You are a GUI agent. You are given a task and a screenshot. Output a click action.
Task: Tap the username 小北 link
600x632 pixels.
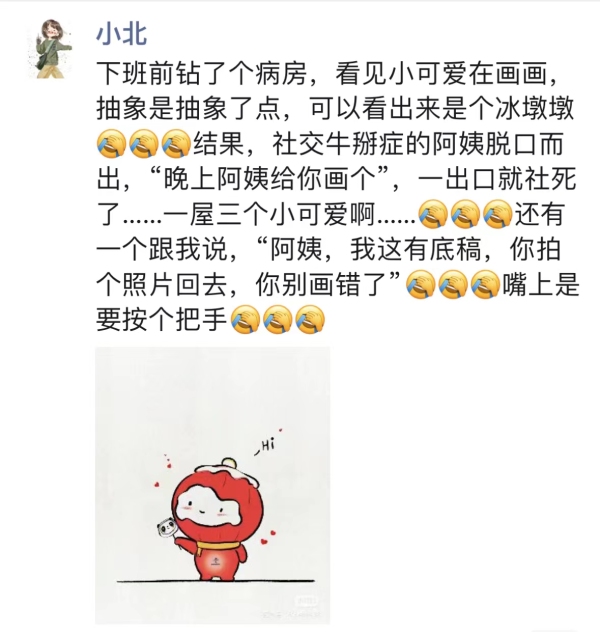[x=121, y=35]
